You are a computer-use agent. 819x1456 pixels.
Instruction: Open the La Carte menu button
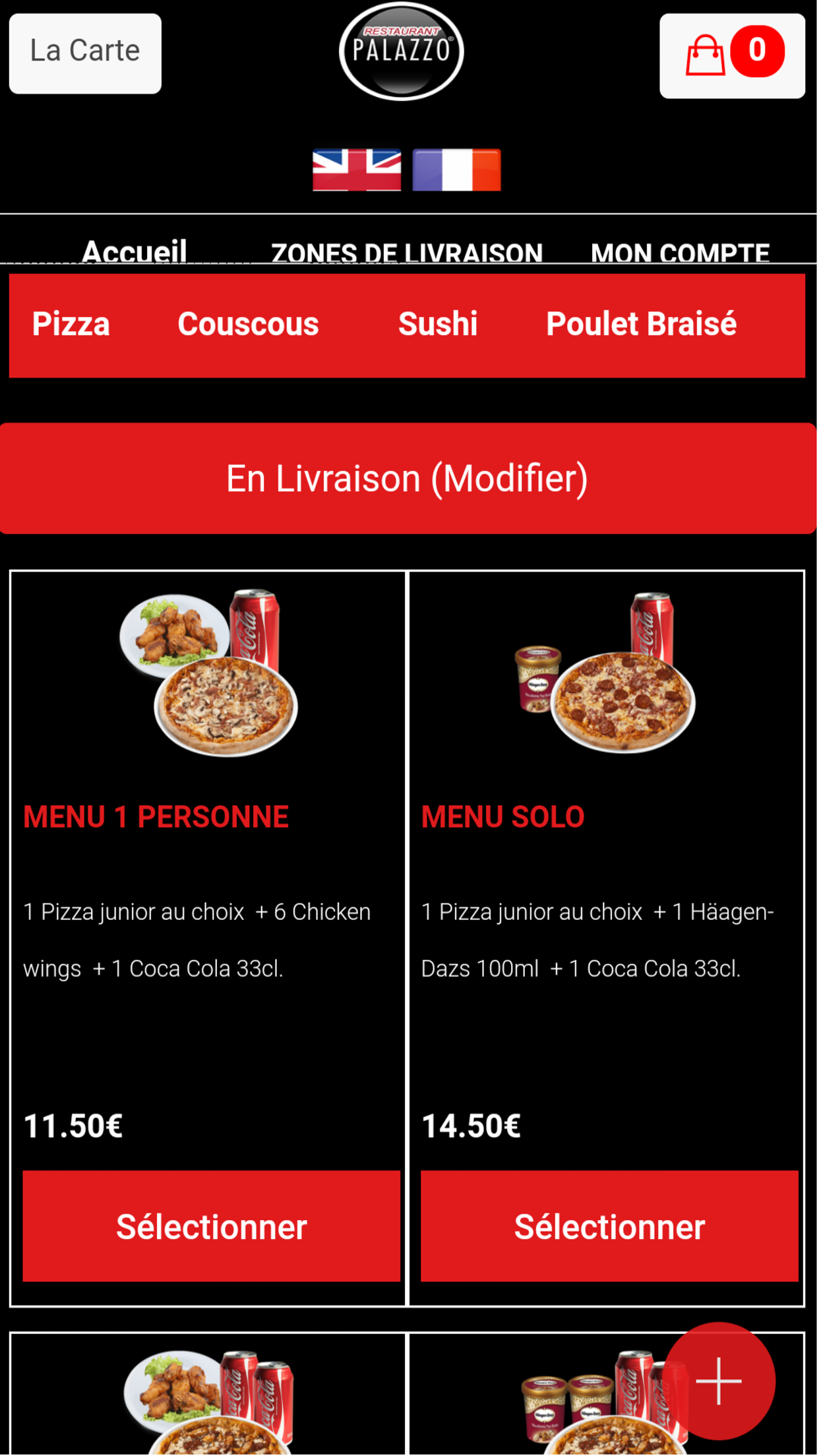click(85, 53)
